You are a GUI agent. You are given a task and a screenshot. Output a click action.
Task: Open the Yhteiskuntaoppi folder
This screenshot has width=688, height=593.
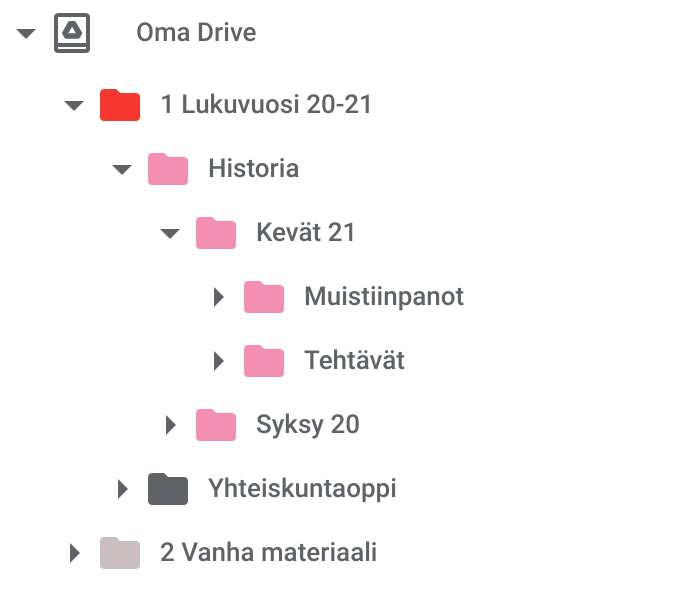[x=302, y=489]
